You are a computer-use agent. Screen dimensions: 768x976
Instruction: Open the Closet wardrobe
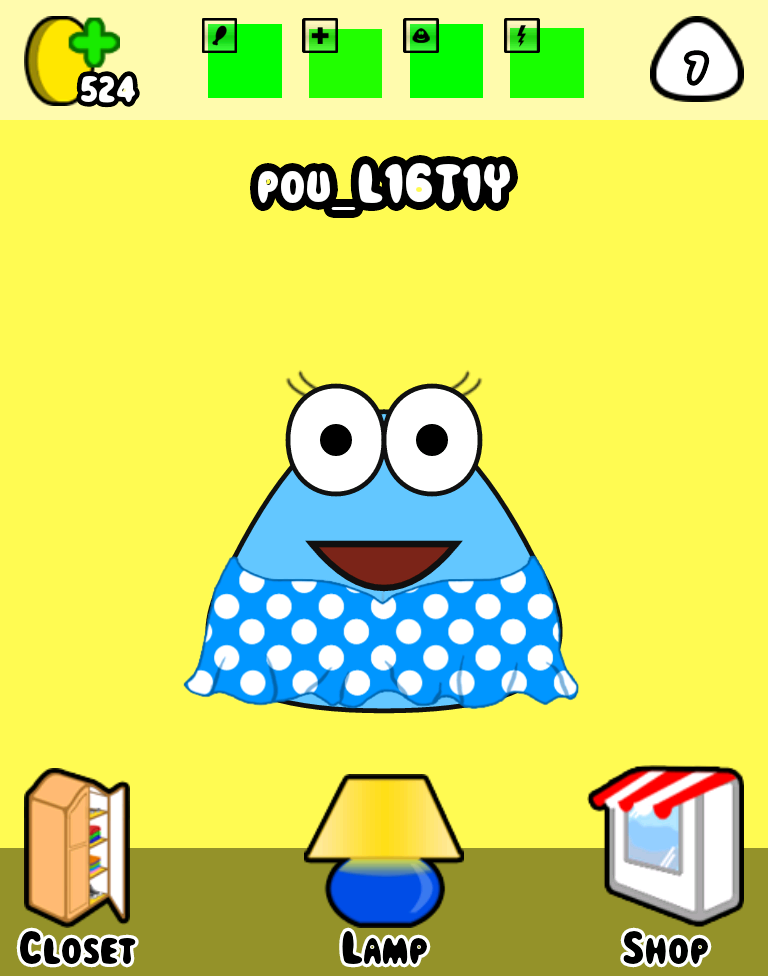click(x=76, y=848)
